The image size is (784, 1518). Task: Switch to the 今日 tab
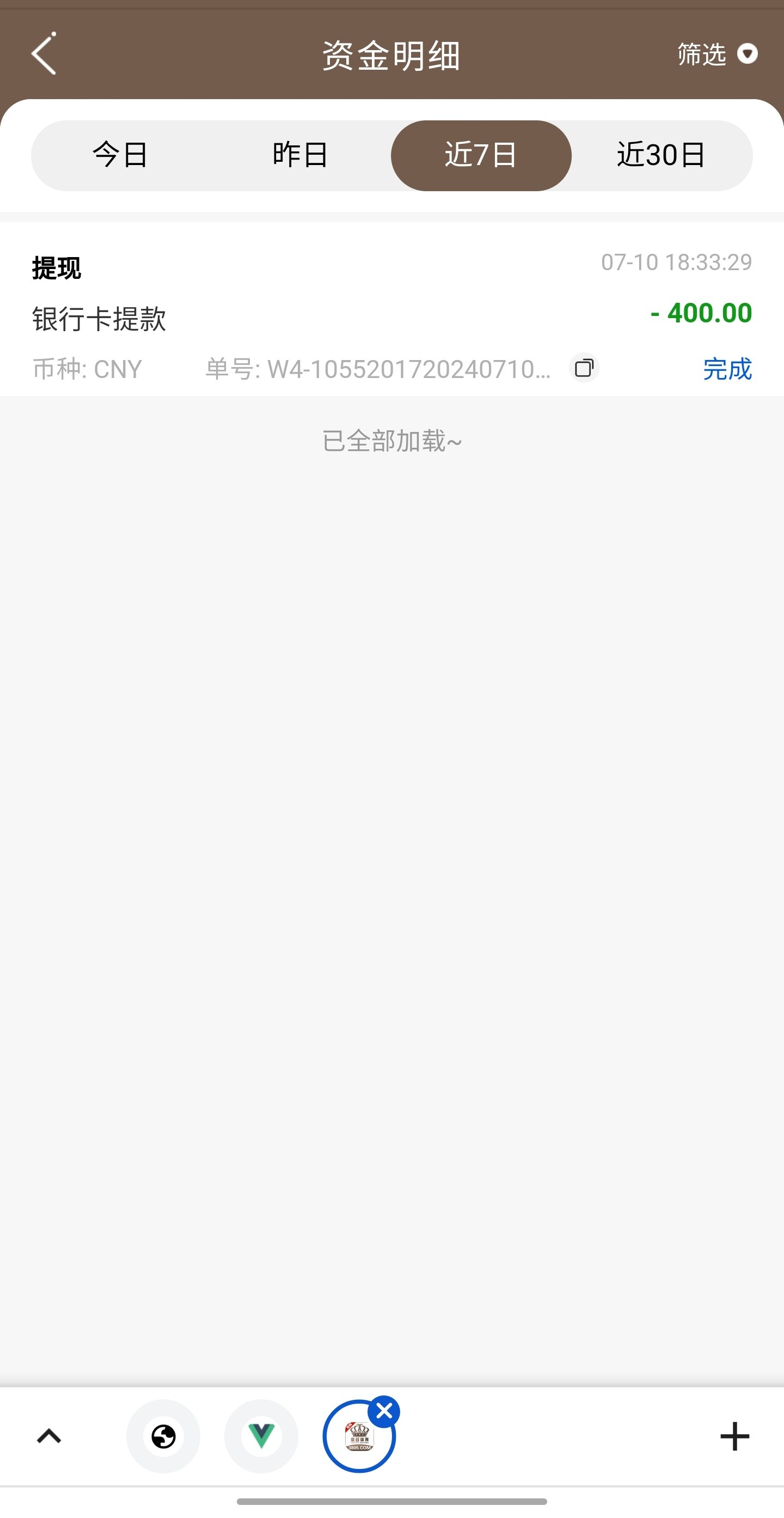point(120,155)
